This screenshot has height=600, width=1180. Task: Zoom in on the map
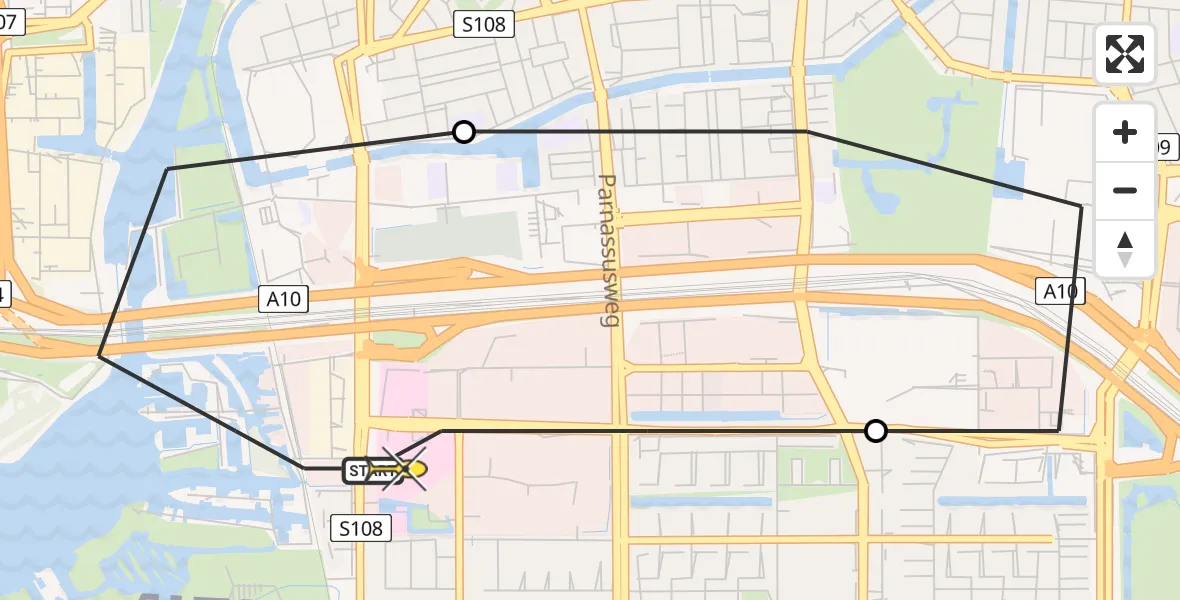pyautogui.click(x=1125, y=133)
